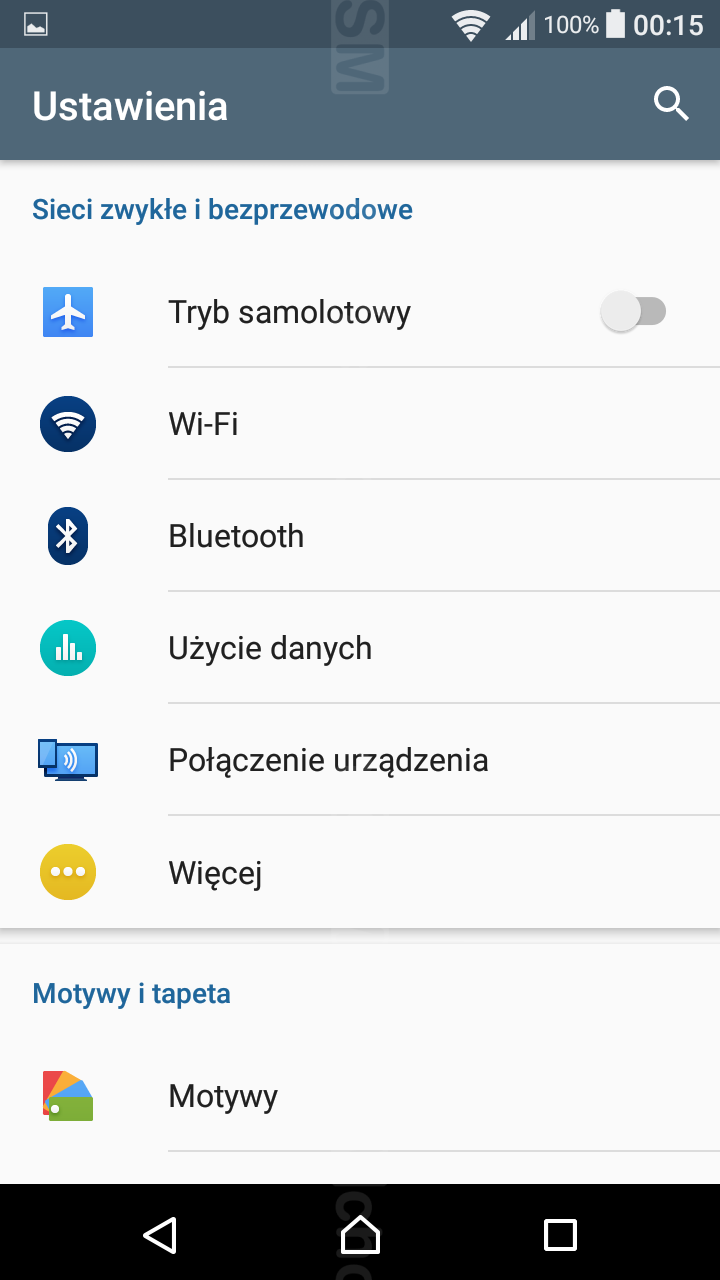Open Użycie danych
The width and height of the screenshot is (720, 1280).
pos(360,648)
